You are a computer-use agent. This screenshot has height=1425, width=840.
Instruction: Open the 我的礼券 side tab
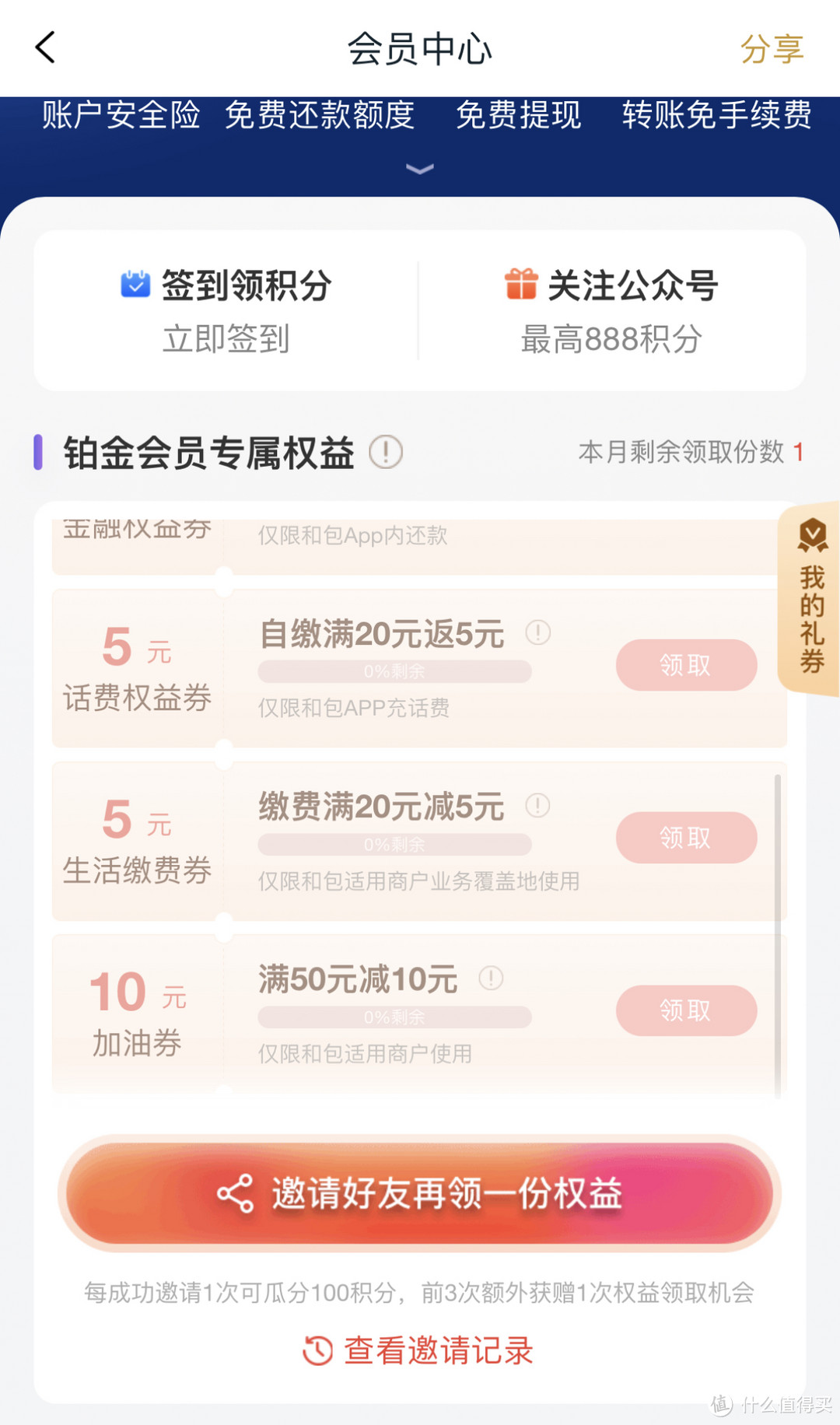pyautogui.click(x=811, y=597)
